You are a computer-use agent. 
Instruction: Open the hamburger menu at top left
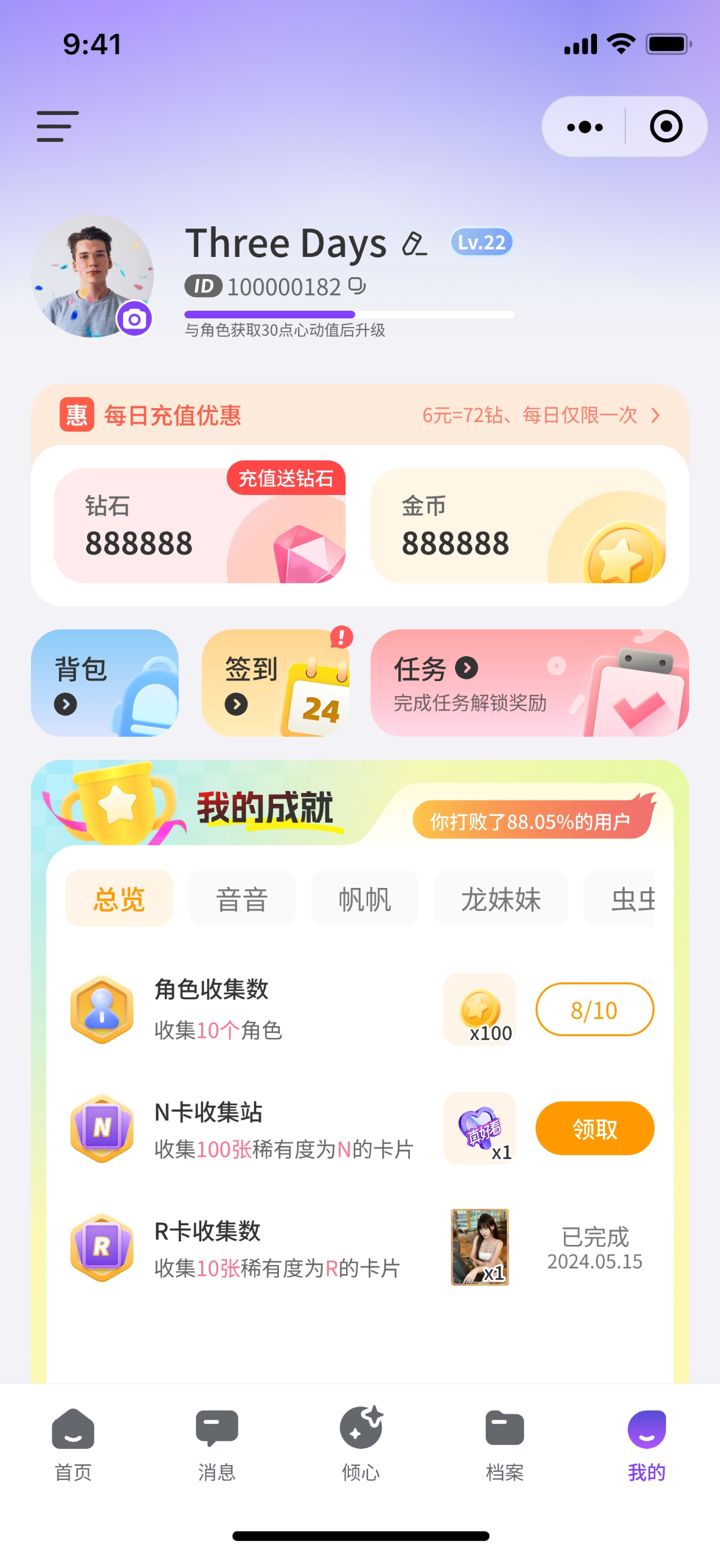tap(57, 126)
